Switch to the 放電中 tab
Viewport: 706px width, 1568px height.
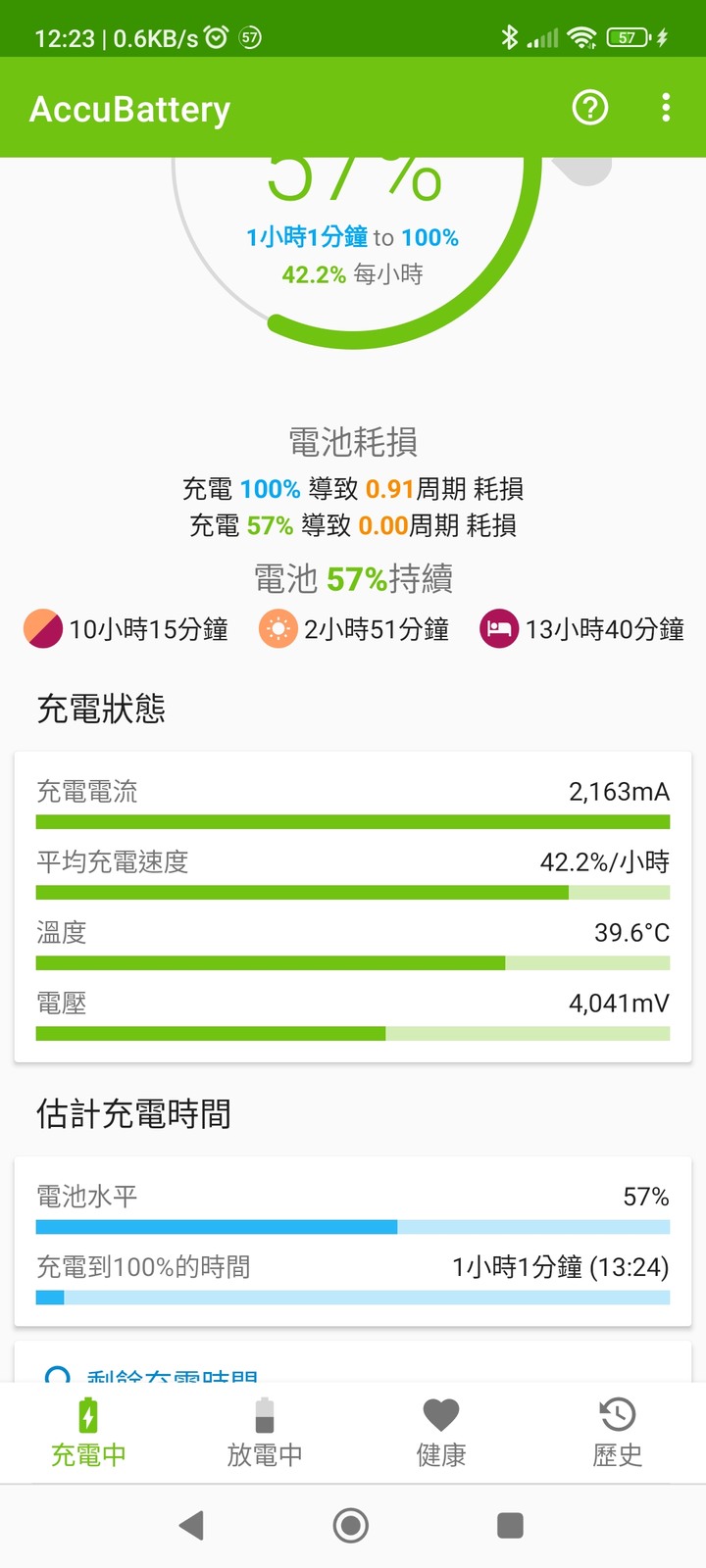pyautogui.click(x=265, y=1433)
